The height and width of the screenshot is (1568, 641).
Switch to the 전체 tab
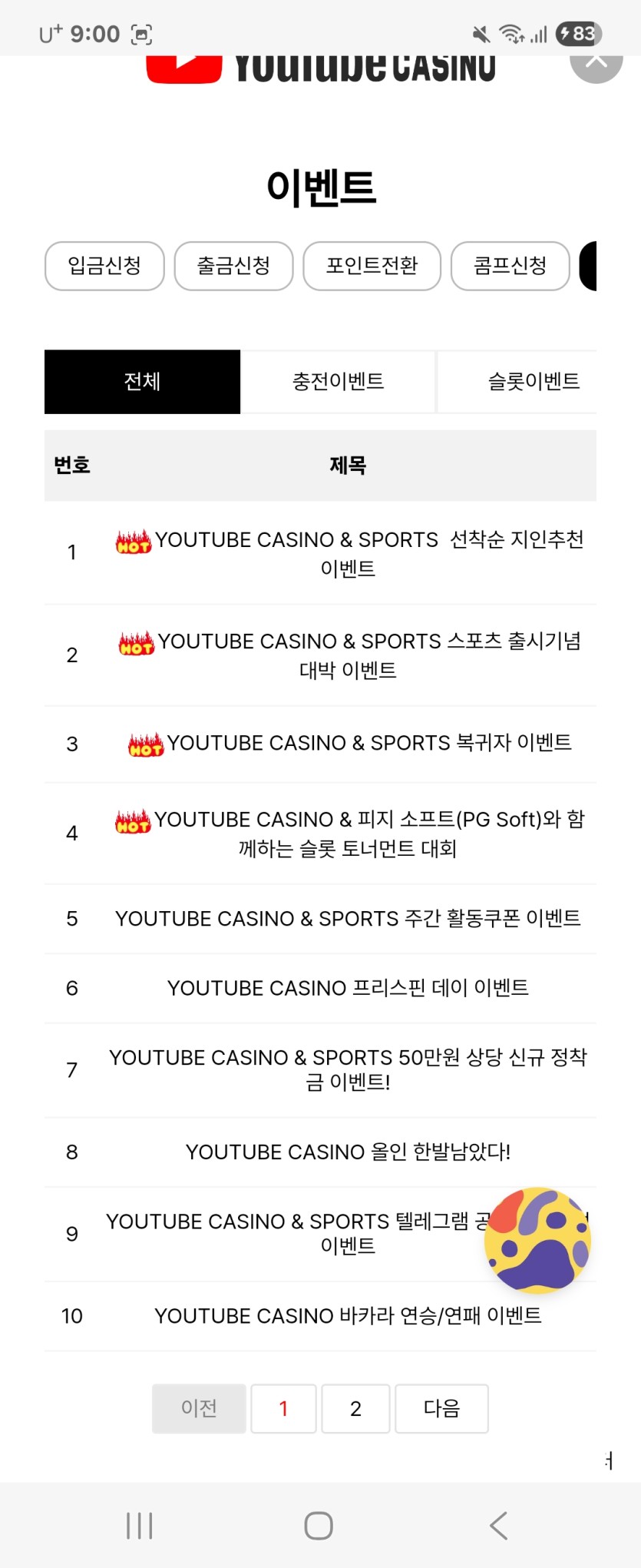142,382
